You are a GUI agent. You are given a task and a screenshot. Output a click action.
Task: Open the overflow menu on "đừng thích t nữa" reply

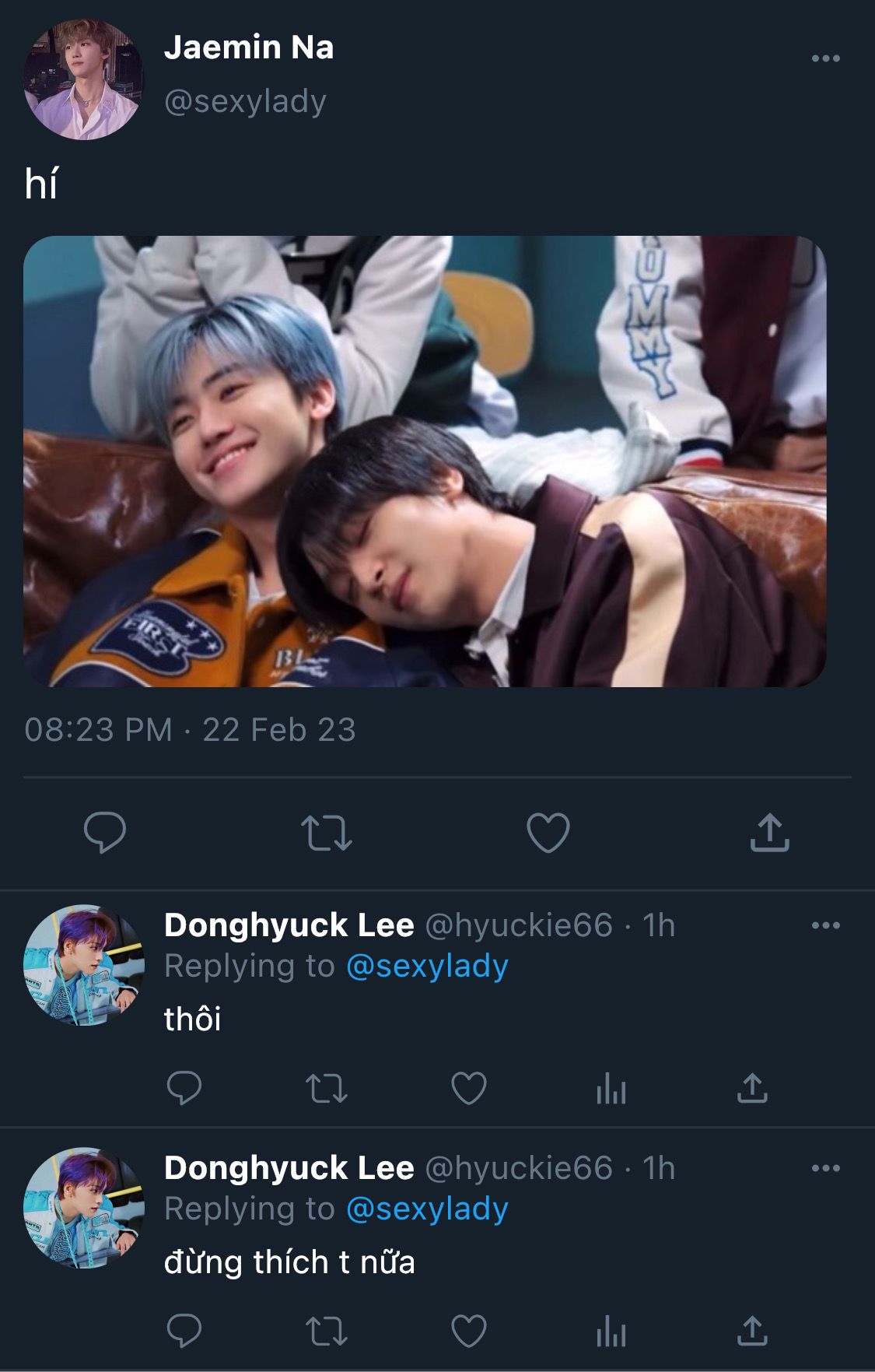pyautogui.click(x=825, y=1168)
